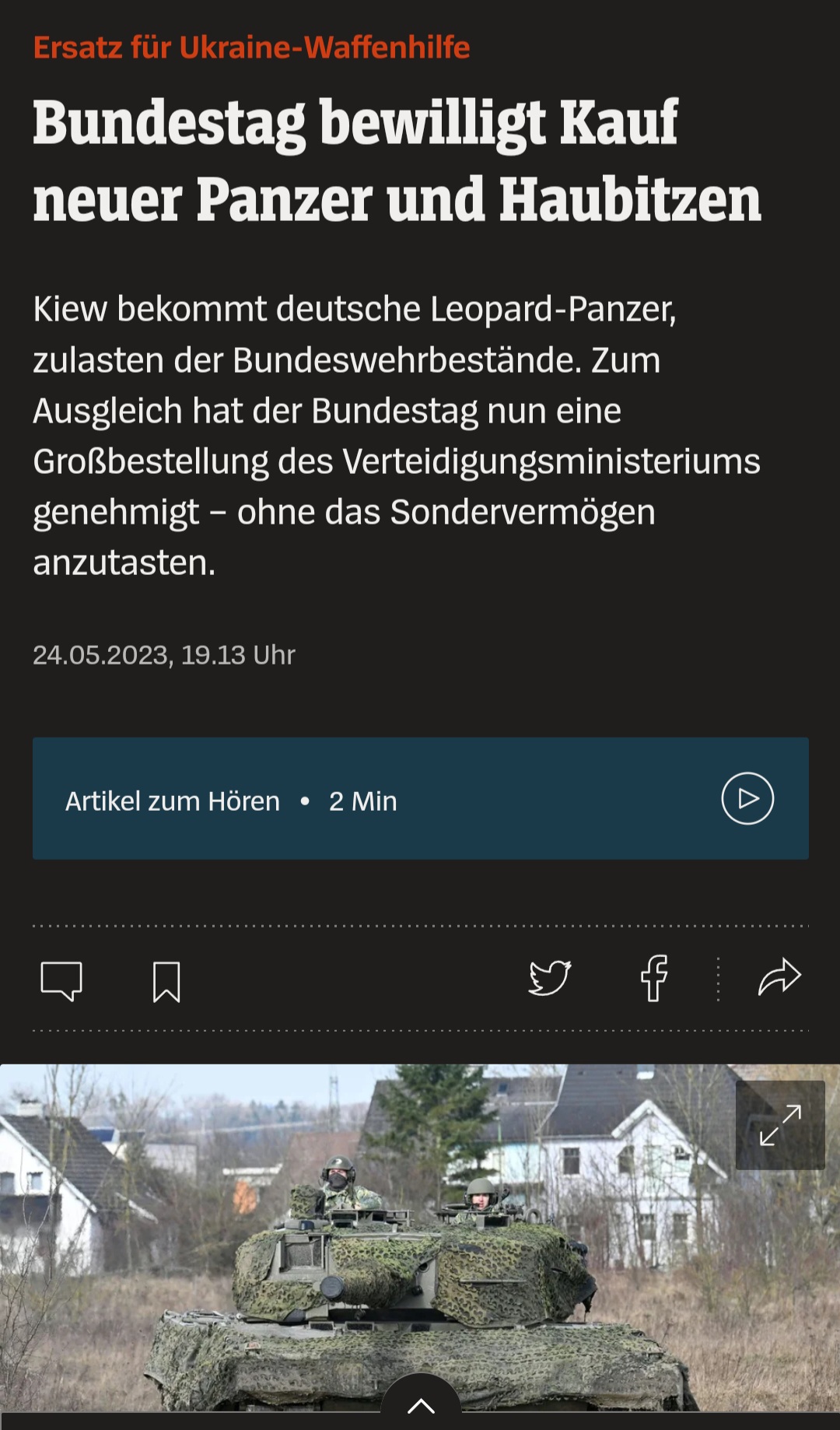Image resolution: width=840 pixels, height=1430 pixels.
Task: Share article on Twitter
Action: [550, 977]
